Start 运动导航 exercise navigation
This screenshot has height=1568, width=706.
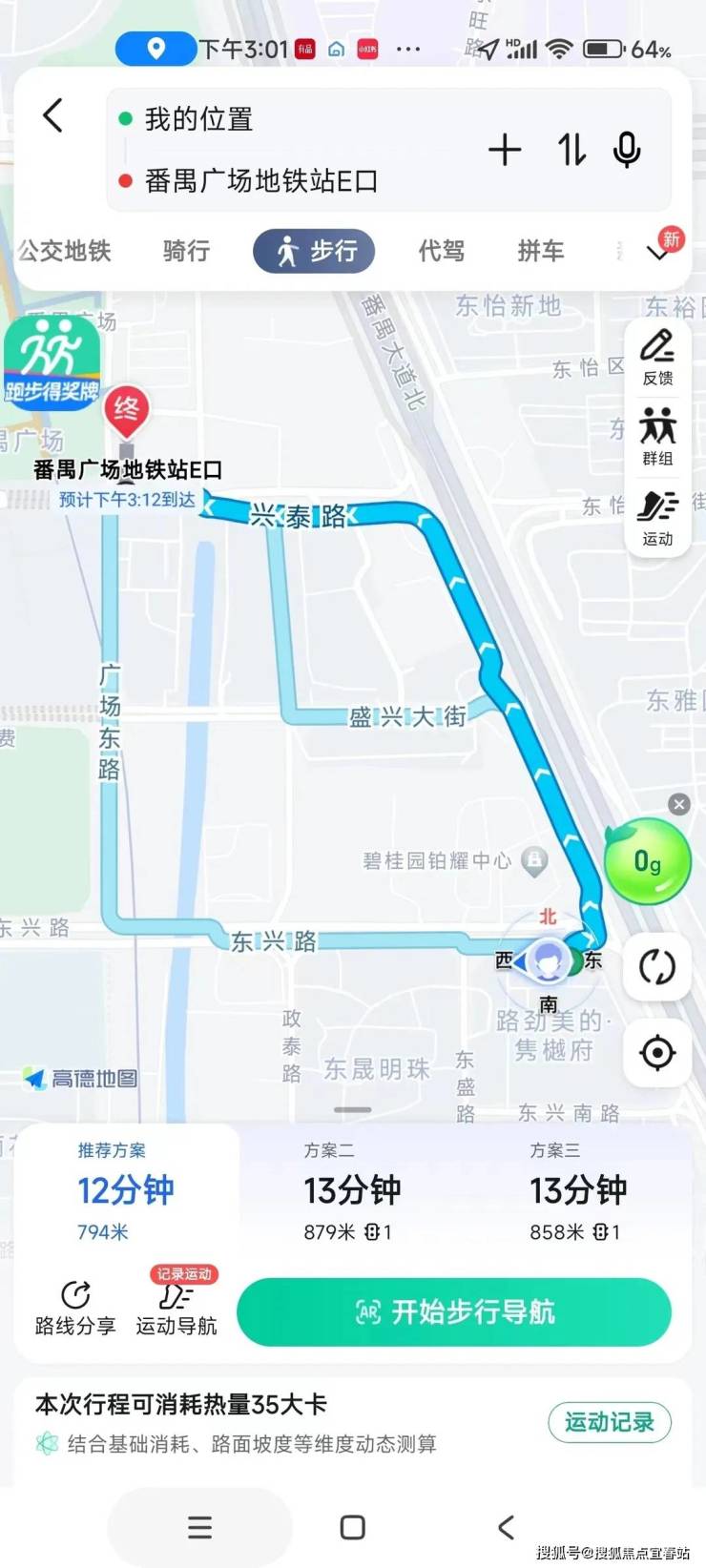(x=176, y=1308)
